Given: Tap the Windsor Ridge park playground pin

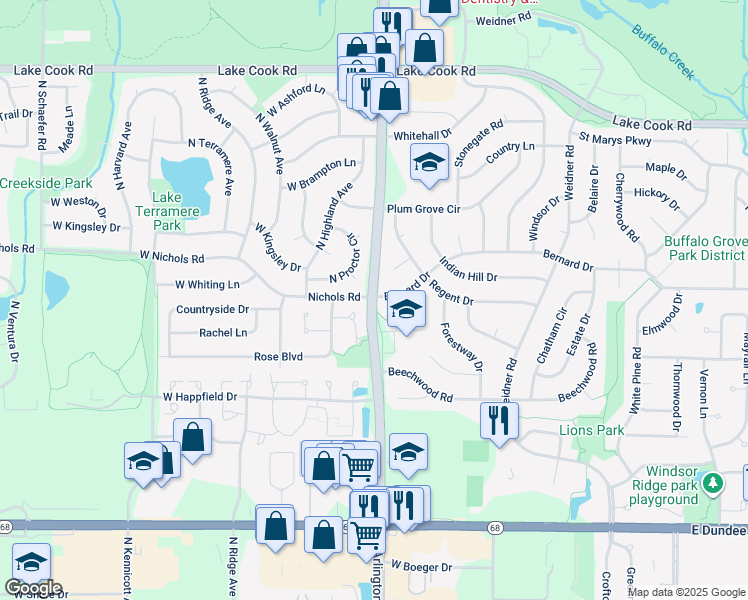Looking at the screenshot, I should [712, 485].
